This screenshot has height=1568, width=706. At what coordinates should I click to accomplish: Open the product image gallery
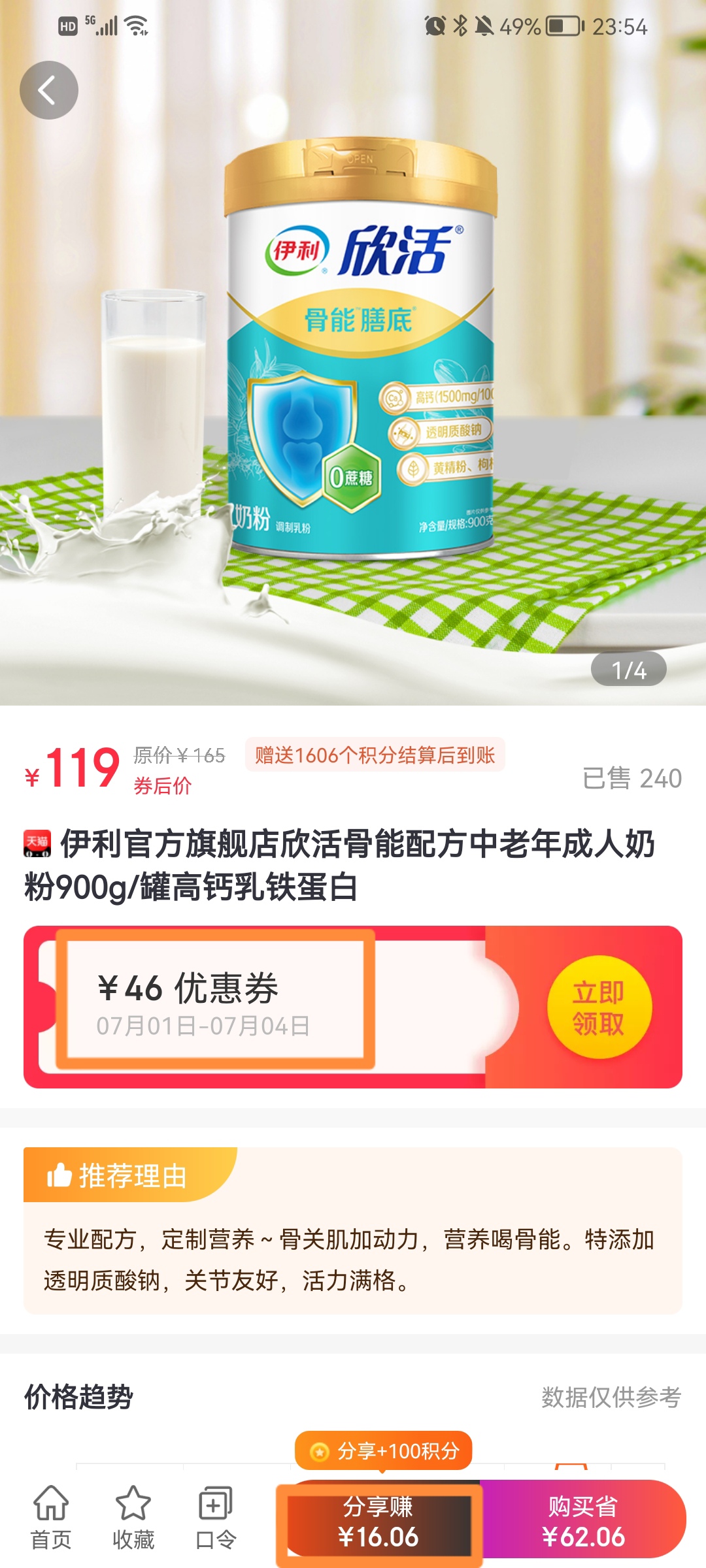(x=353, y=366)
